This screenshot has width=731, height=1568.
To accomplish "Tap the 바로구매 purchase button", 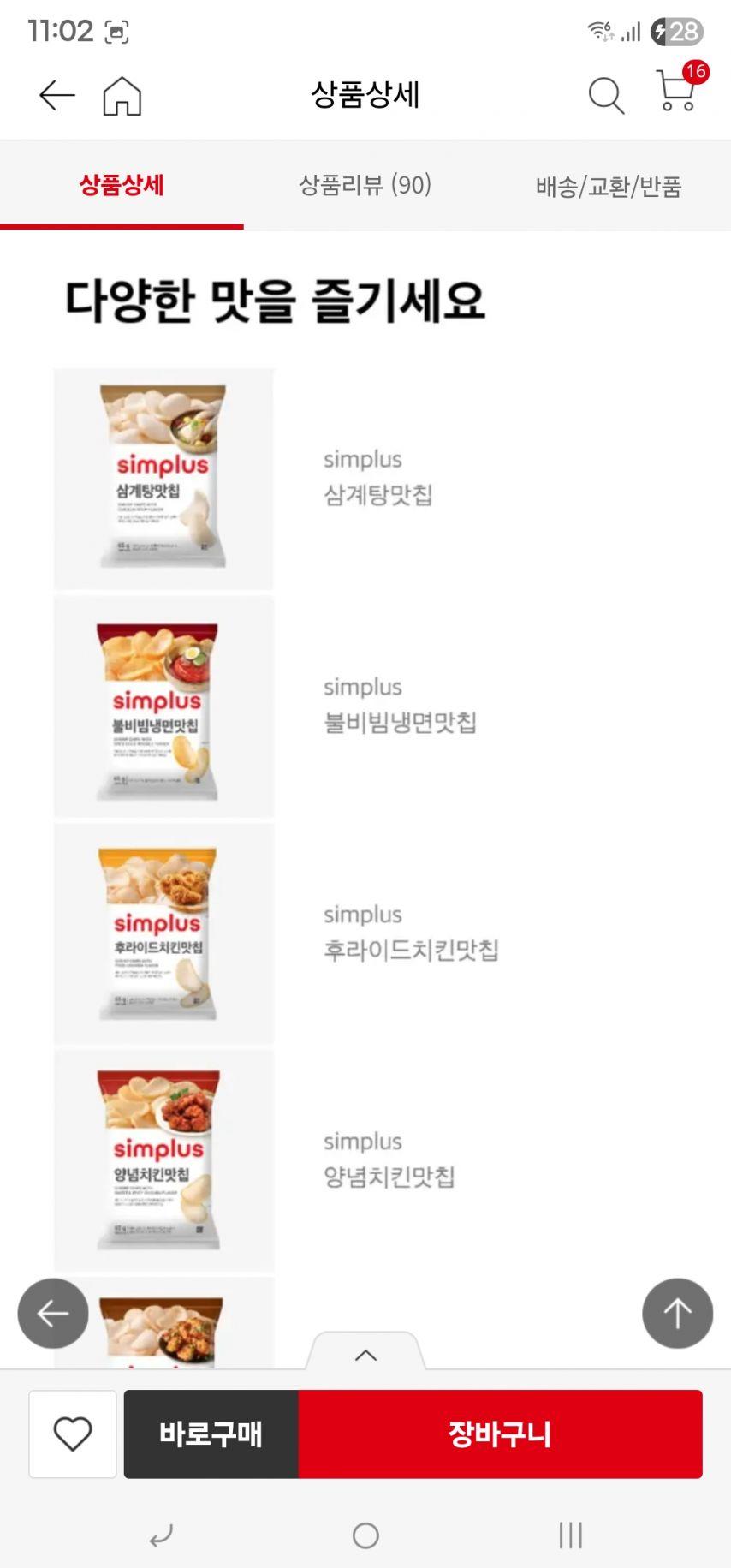I will click(x=211, y=1434).
